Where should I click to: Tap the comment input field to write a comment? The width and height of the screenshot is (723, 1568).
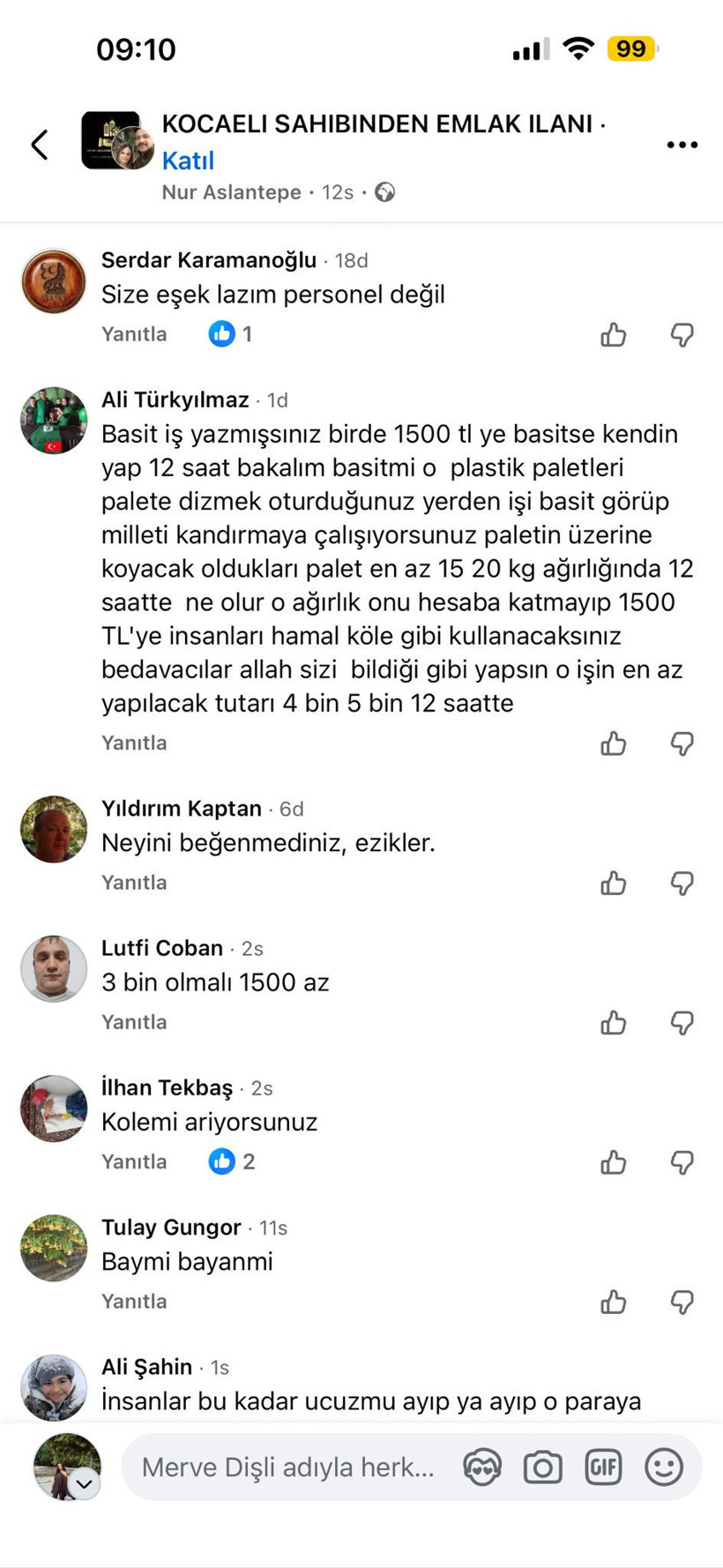click(x=291, y=1467)
